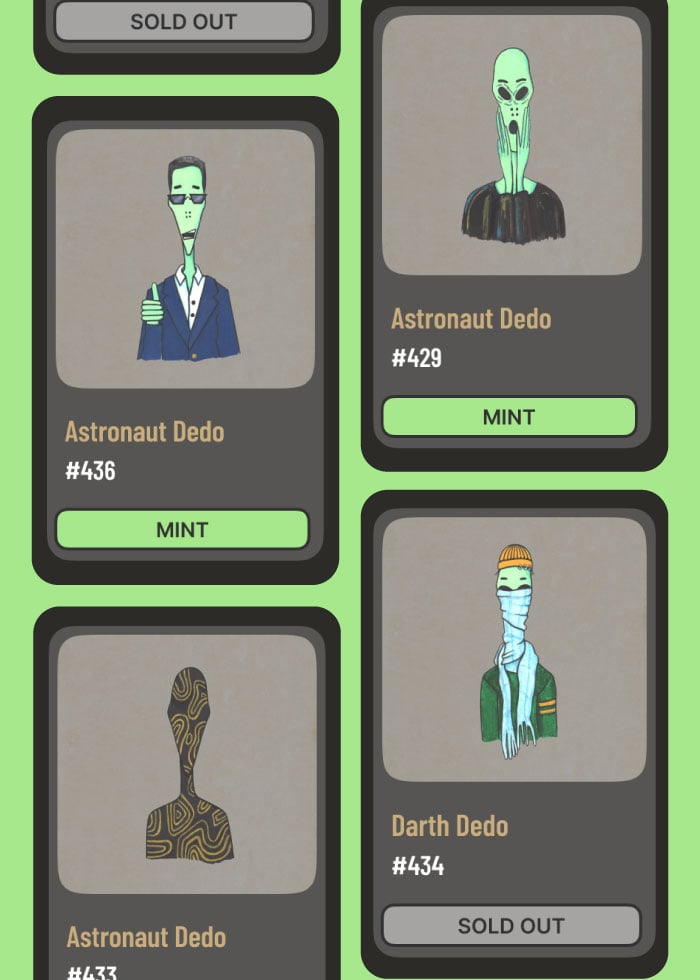Open the Astronaut Dedo #436 card image
The image size is (700, 980).
[x=185, y=258]
